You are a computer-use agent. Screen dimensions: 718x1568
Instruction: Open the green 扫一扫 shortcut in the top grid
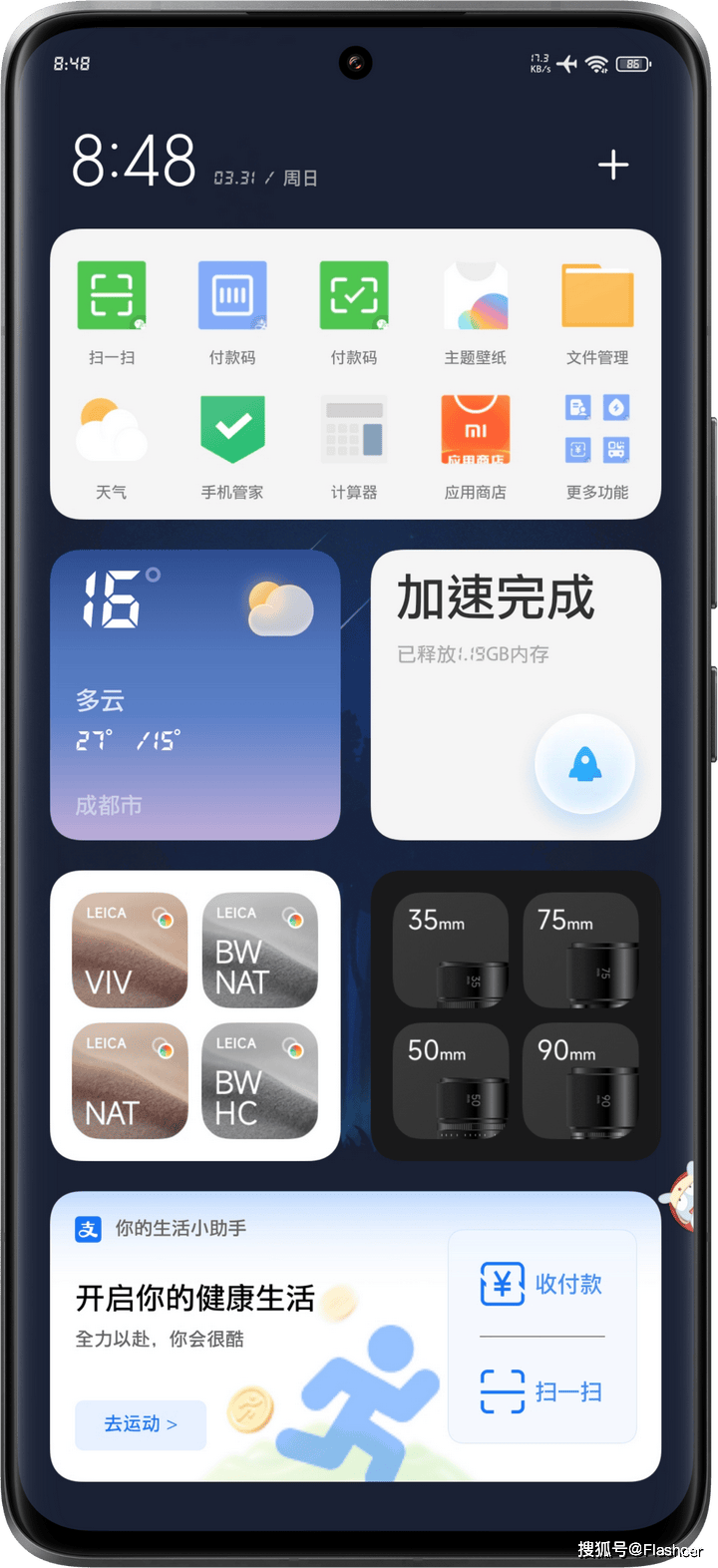click(112, 296)
